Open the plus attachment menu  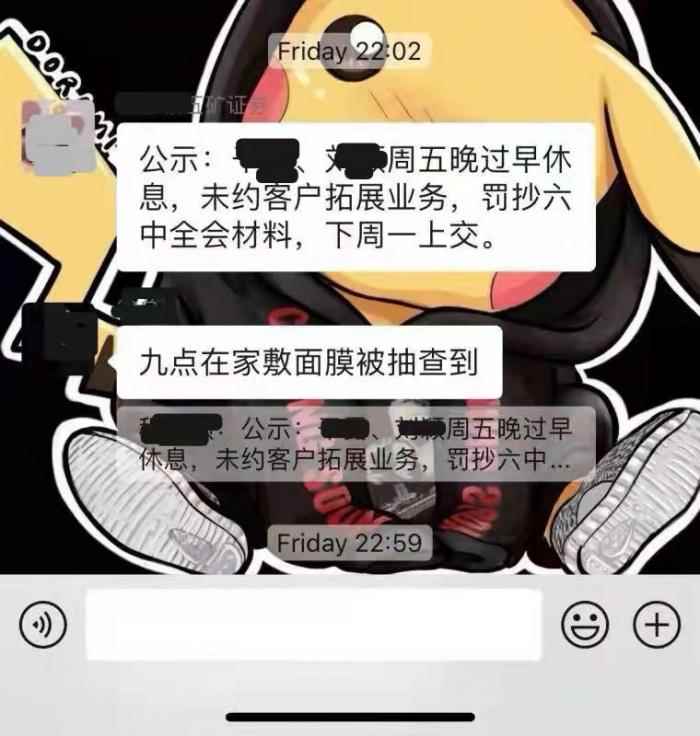click(656, 625)
